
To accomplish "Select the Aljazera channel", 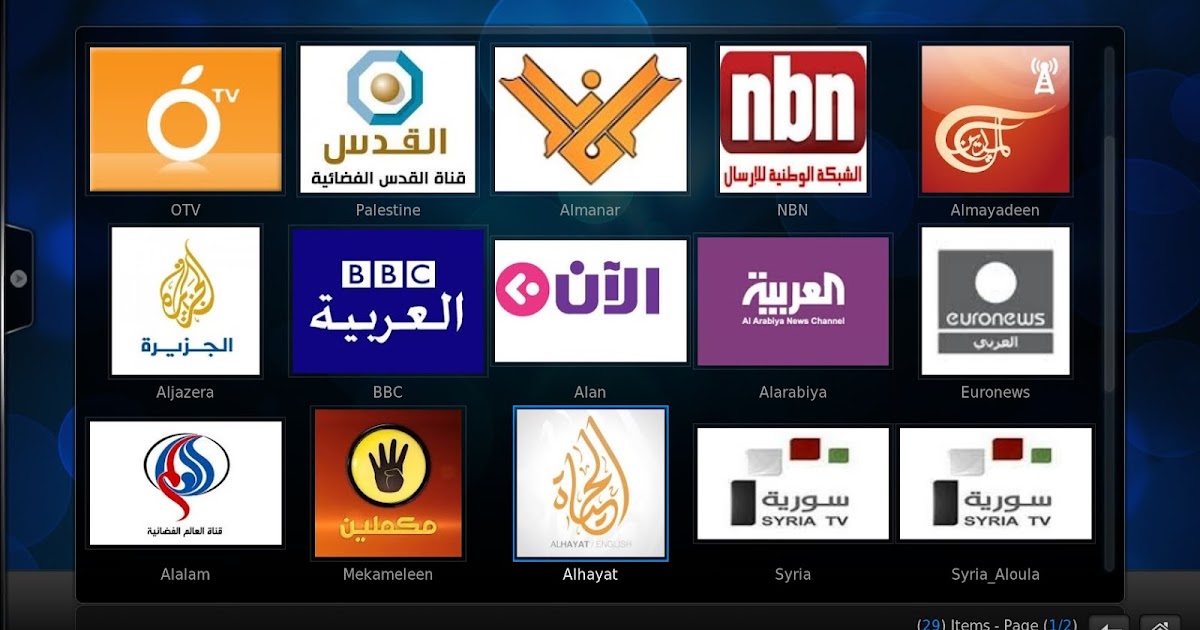I will [x=185, y=301].
